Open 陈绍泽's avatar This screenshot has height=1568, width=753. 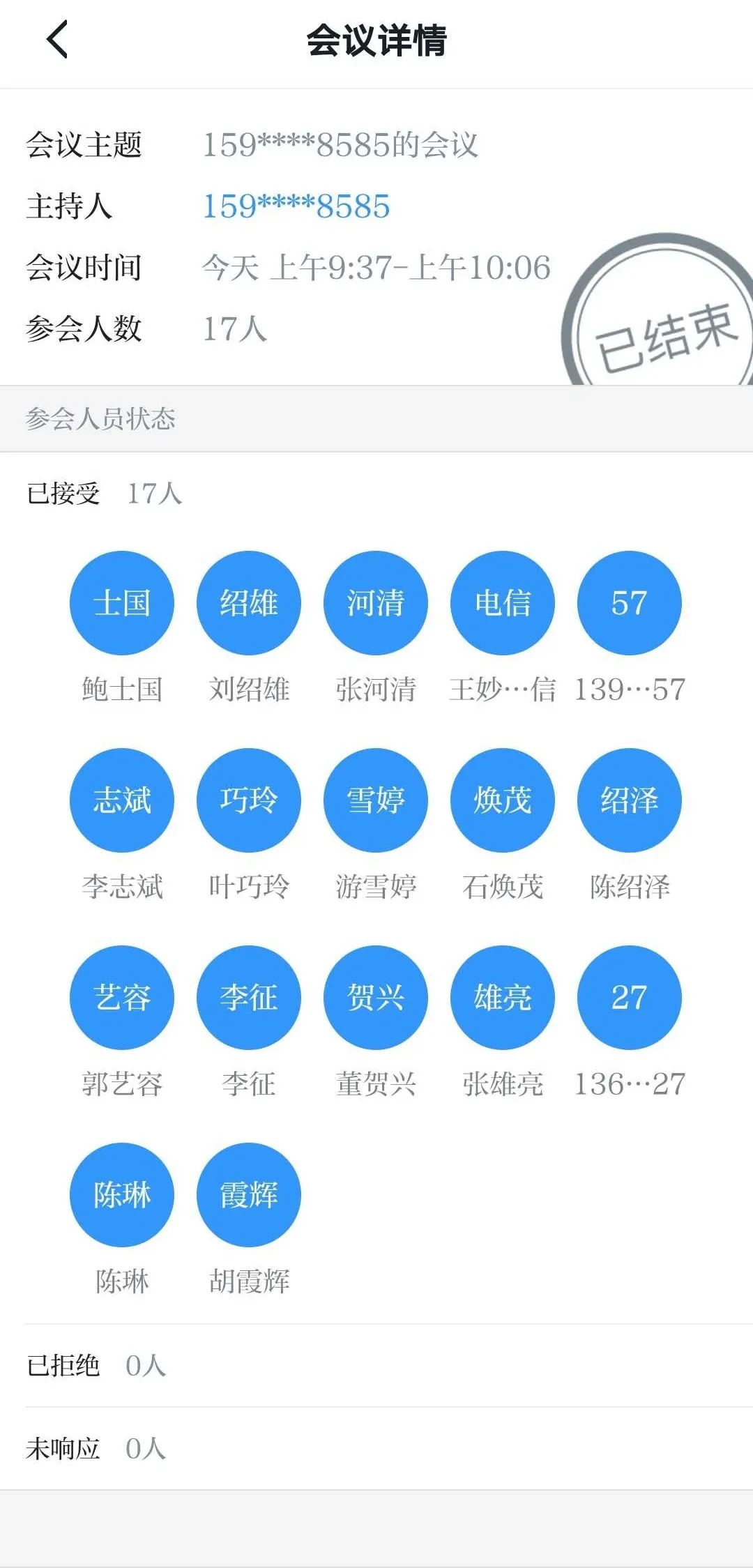point(630,800)
